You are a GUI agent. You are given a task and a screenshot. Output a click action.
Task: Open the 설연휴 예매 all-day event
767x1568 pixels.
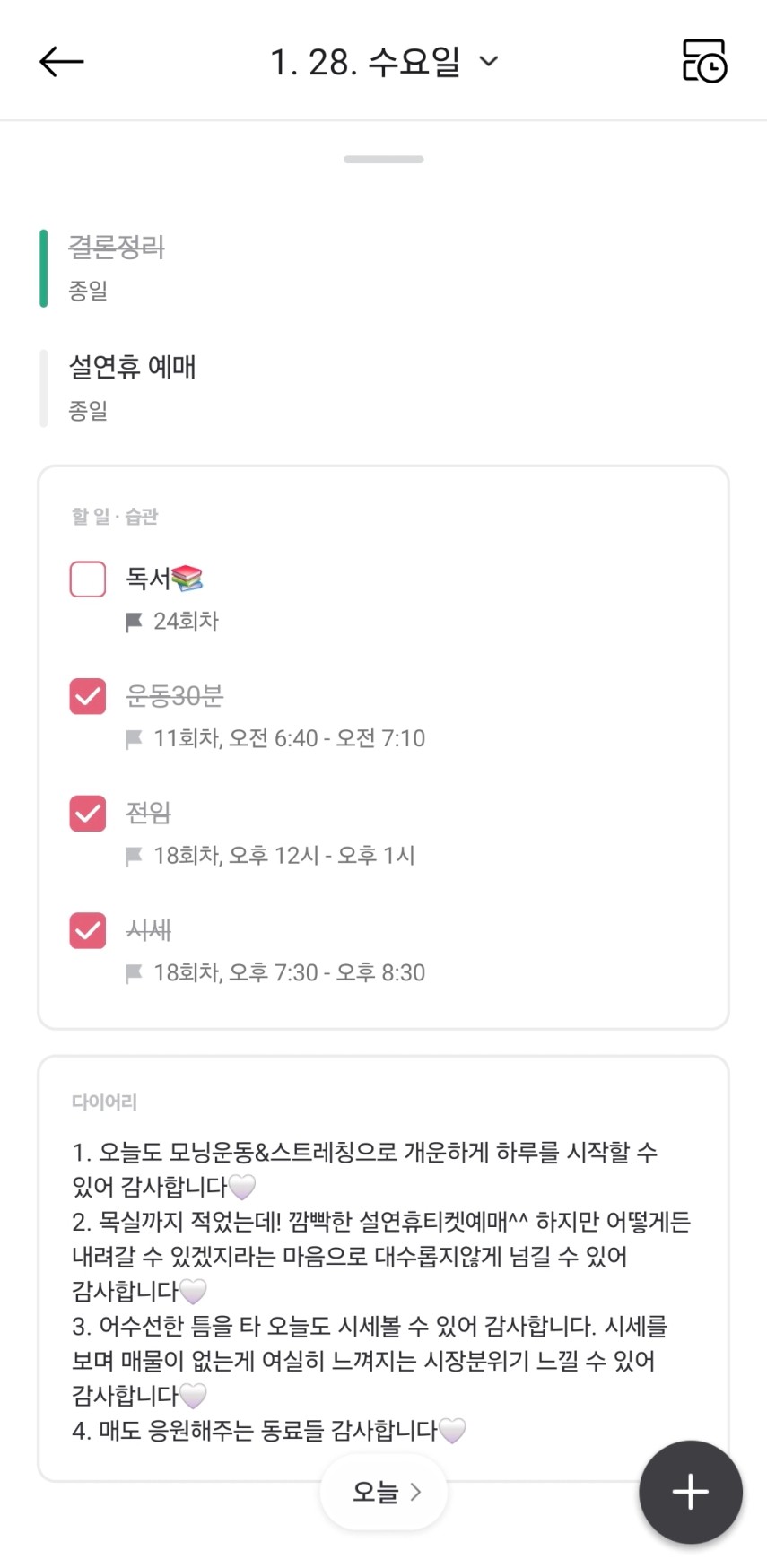(133, 387)
